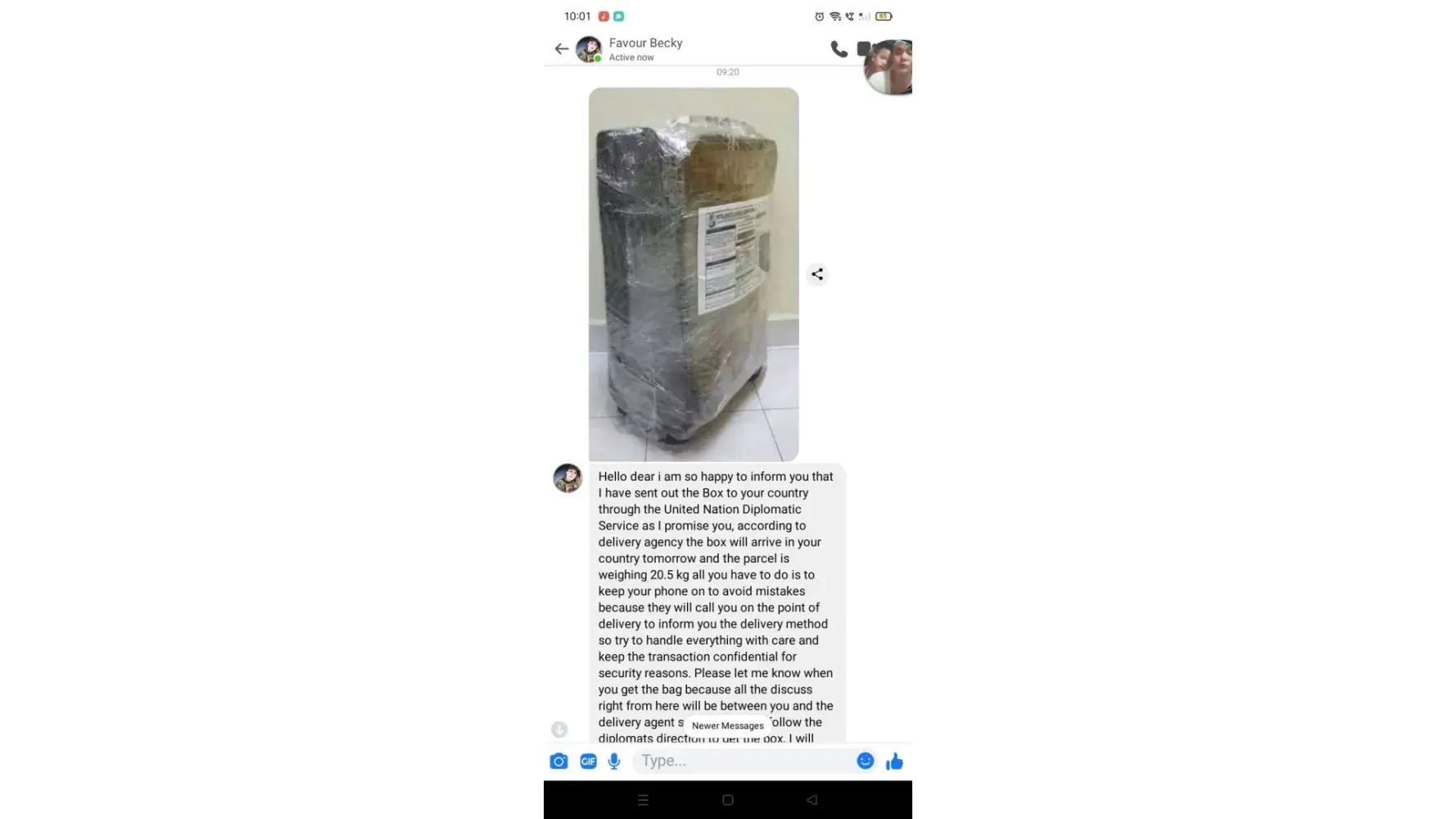Open the camera to send a photo
This screenshot has height=819, width=1456.
(x=558, y=762)
